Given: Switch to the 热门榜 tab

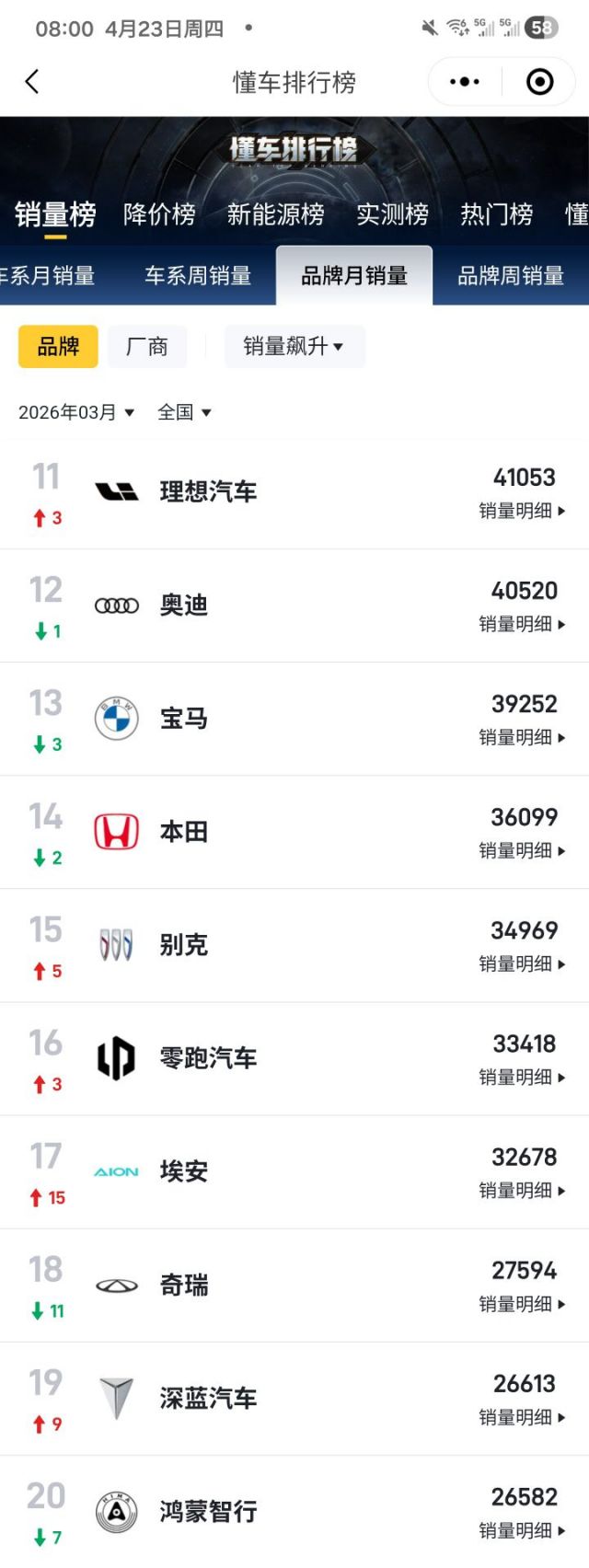Looking at the screenshot, I should [x=496, y=214].
